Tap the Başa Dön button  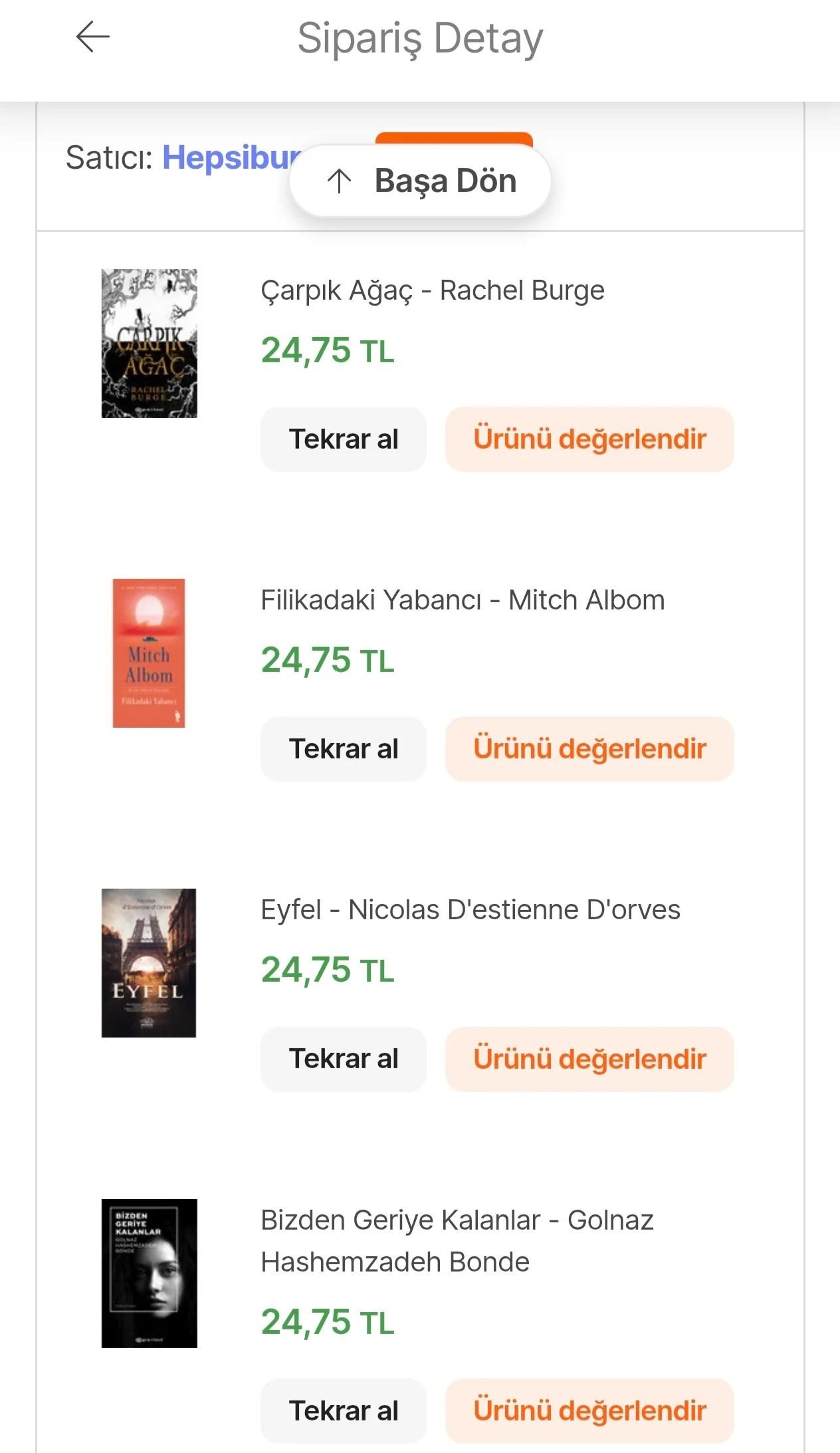(x=420, y=181)
